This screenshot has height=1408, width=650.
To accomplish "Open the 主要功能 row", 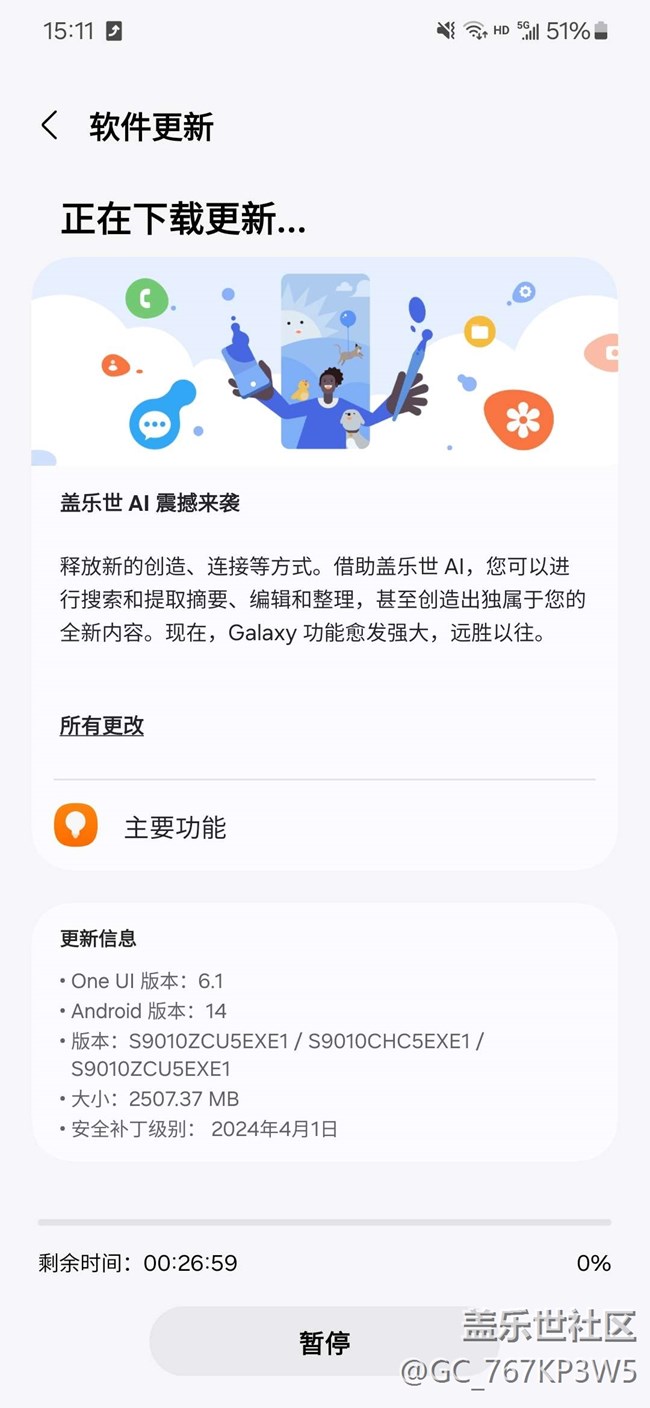I will coord(324,827).
